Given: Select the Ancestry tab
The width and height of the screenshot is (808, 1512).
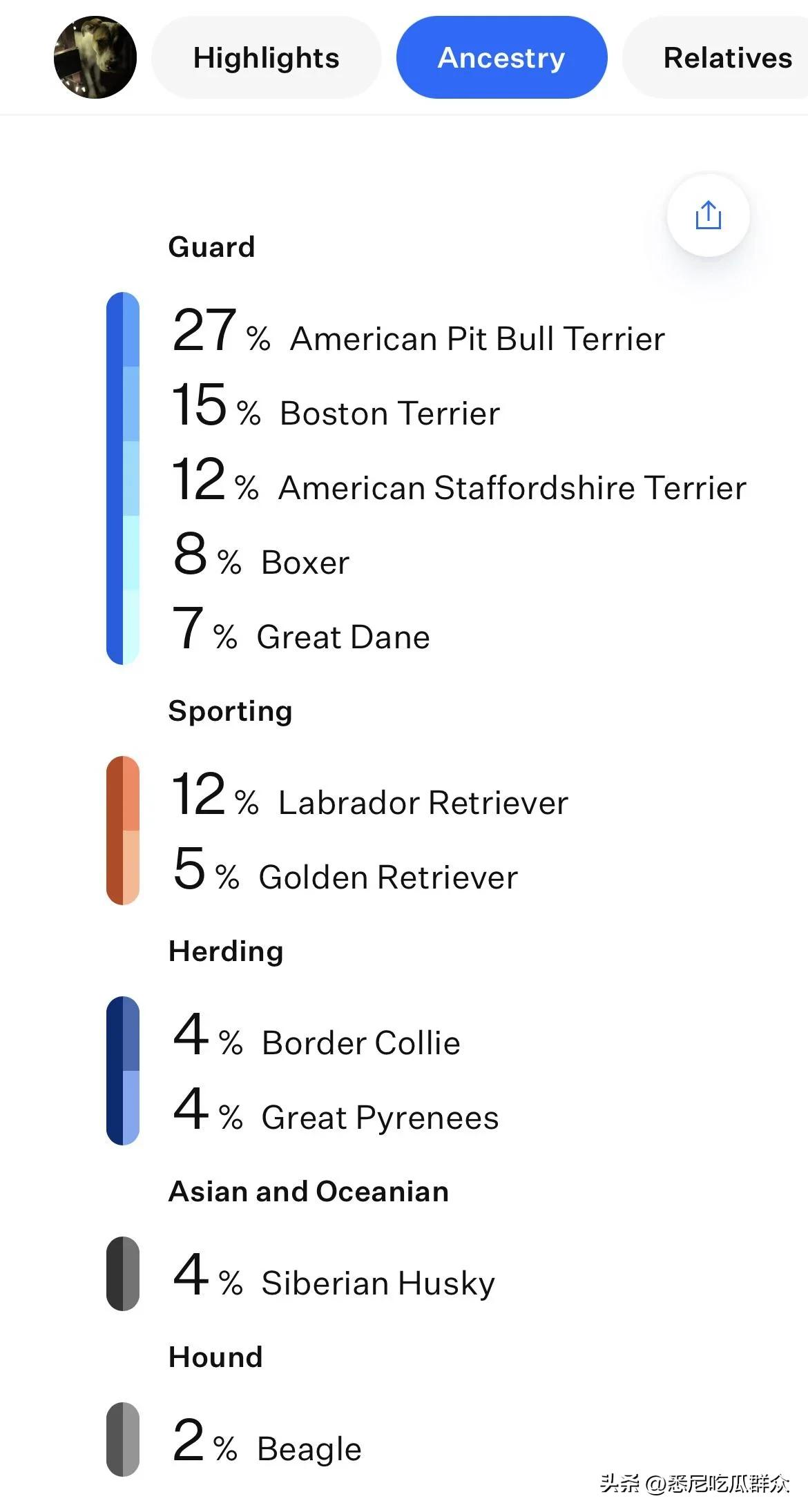Looking at the screenshot, I should pos(501,57).
